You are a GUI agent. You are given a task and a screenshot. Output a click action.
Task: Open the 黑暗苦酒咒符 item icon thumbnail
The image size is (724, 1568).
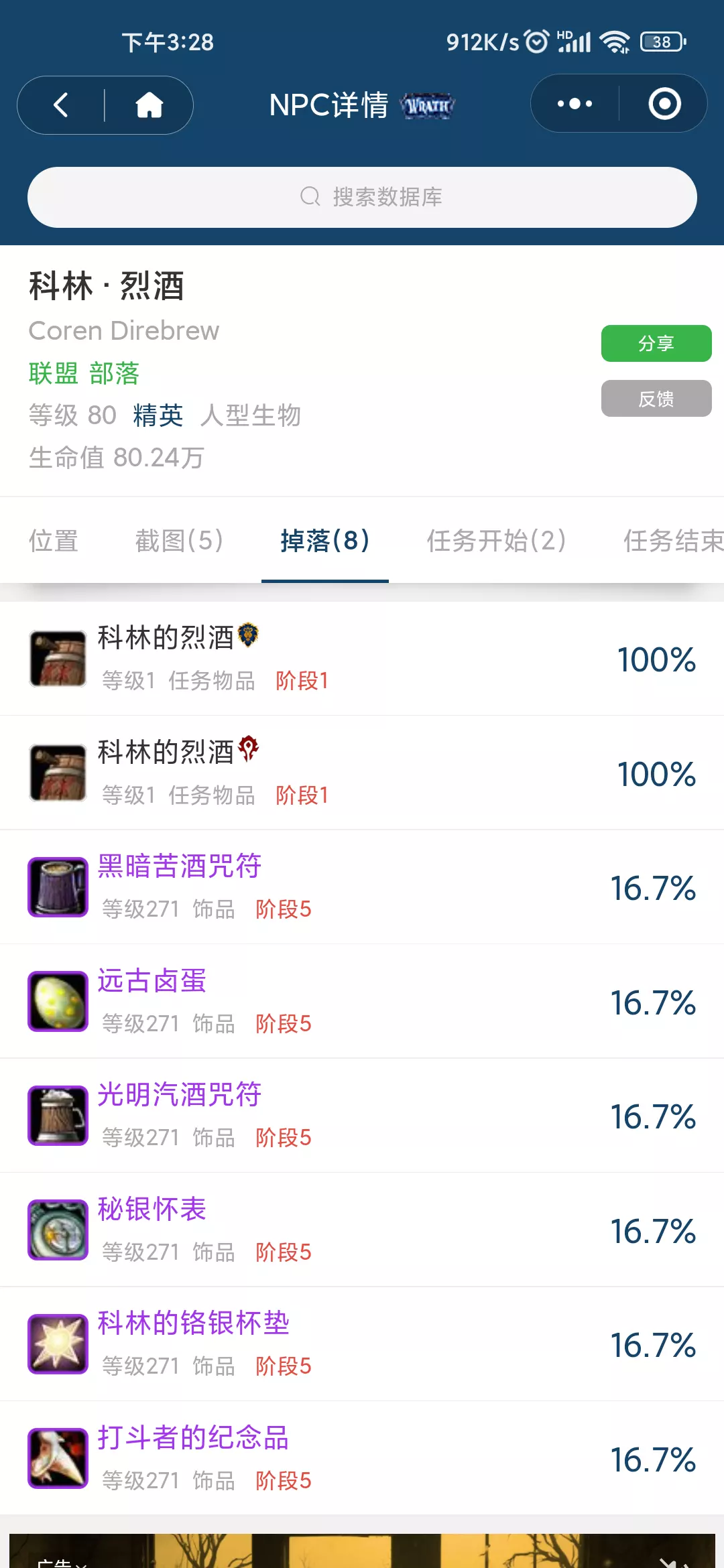point(57,886)
